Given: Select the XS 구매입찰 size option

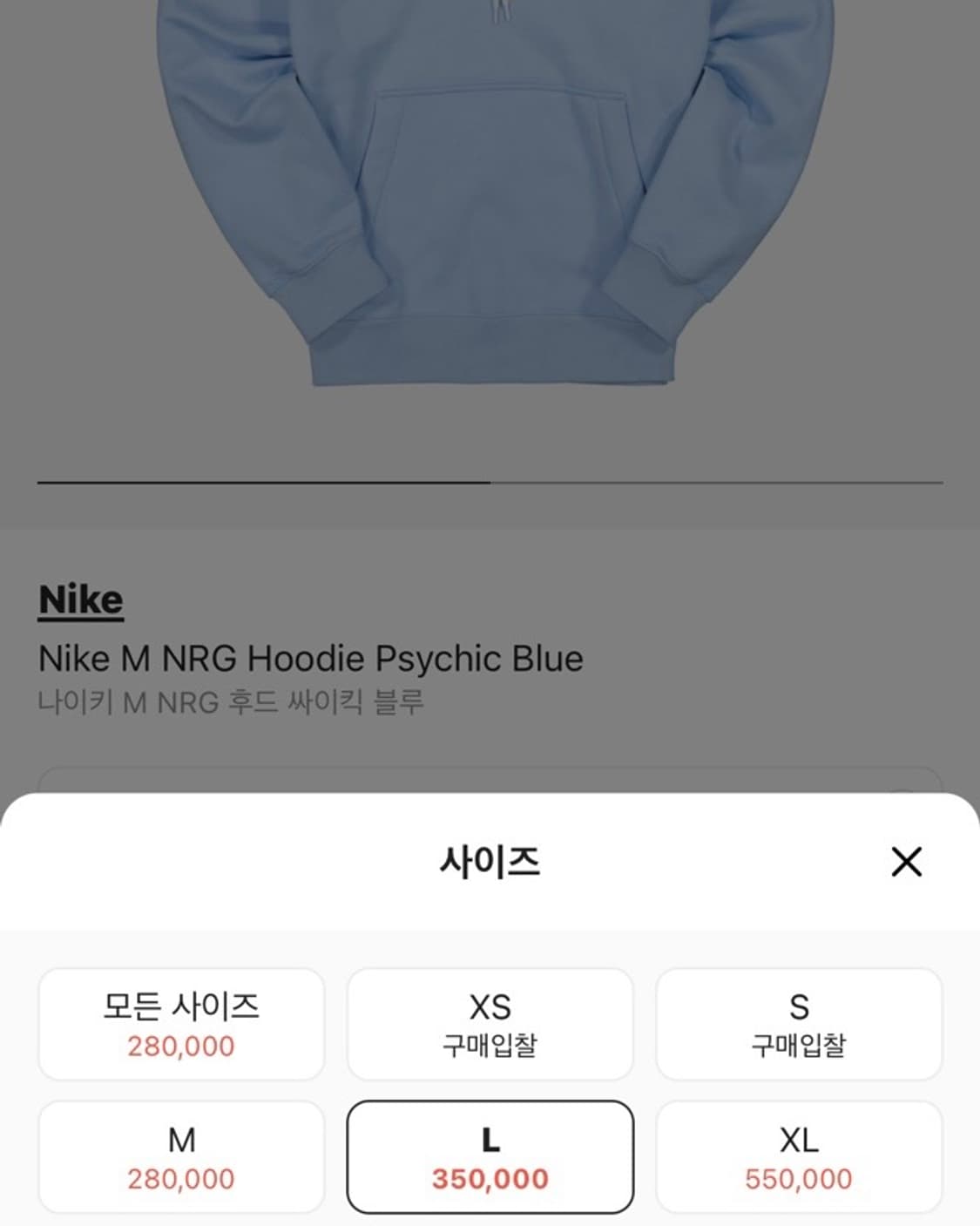Looking at the screenshot, I should (x=490, y=1024).
